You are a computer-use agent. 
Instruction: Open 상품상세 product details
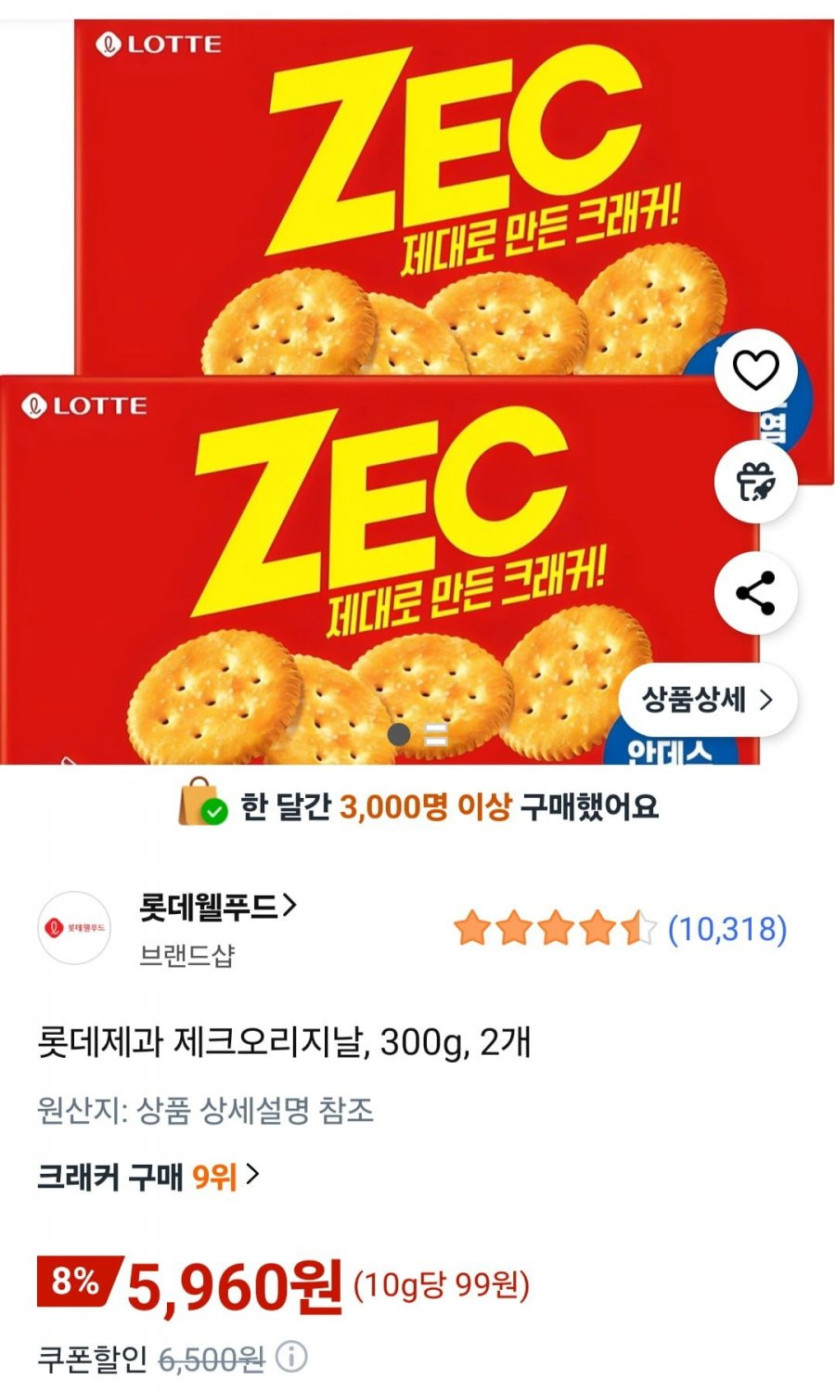click(x=707, y=700)
